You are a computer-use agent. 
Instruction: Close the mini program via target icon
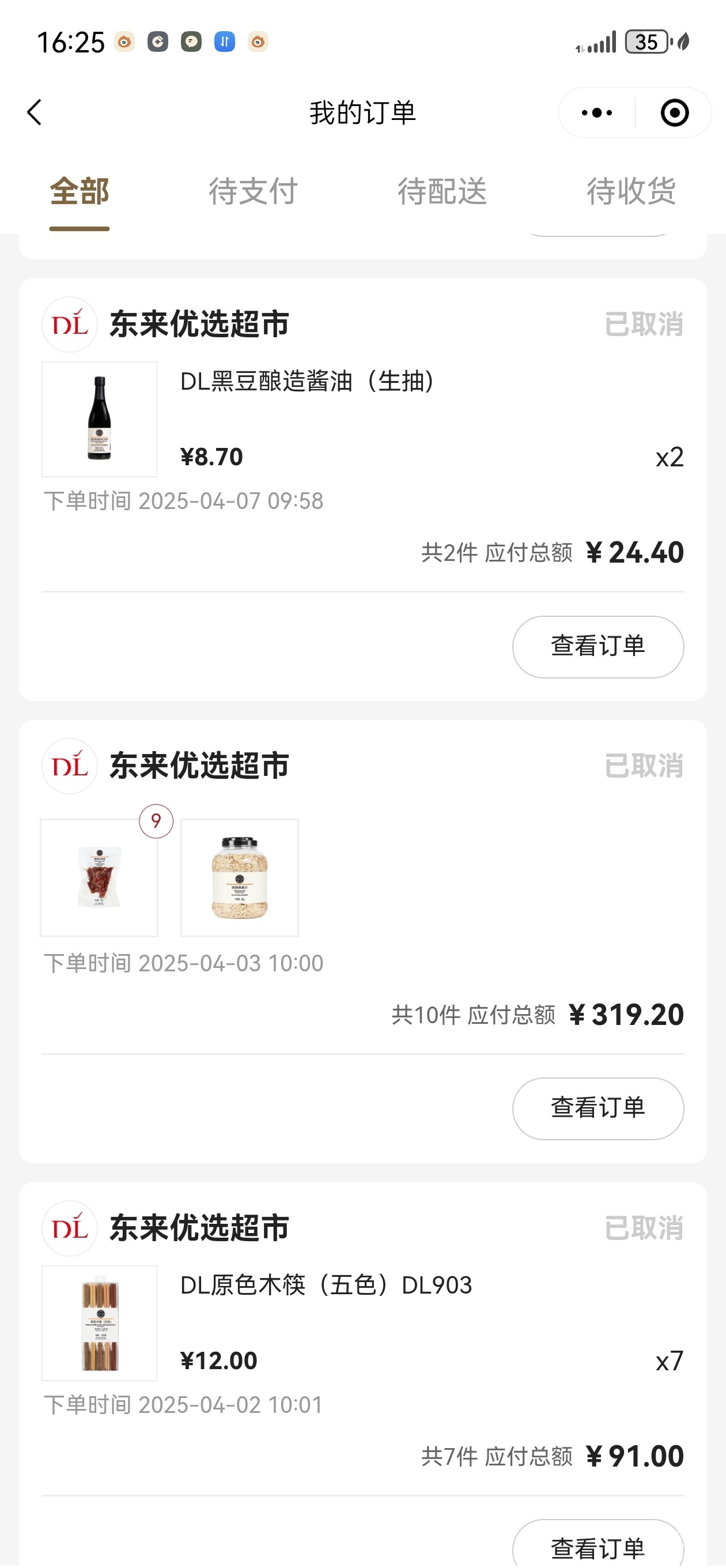click(674, 112)
